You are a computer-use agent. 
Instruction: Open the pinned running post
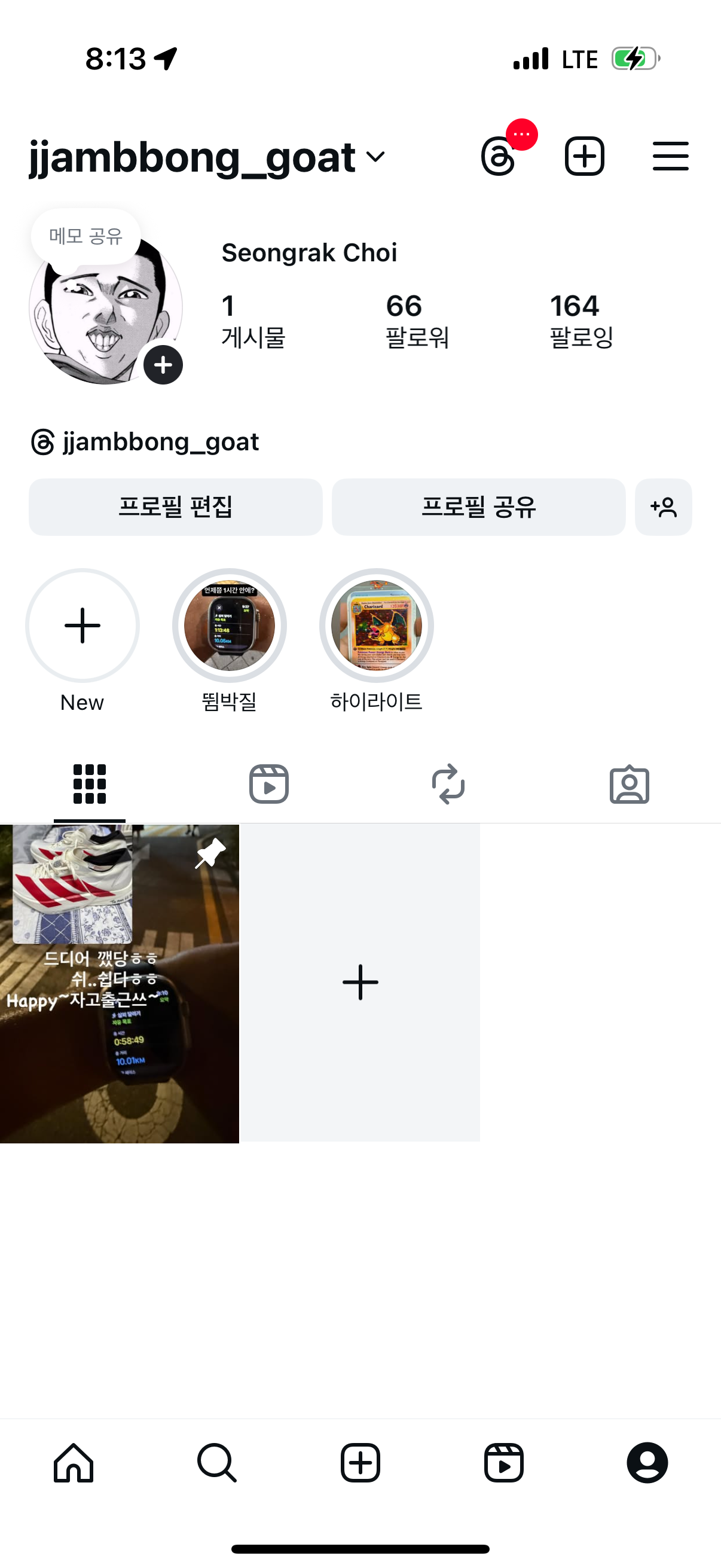pos(119,983)
